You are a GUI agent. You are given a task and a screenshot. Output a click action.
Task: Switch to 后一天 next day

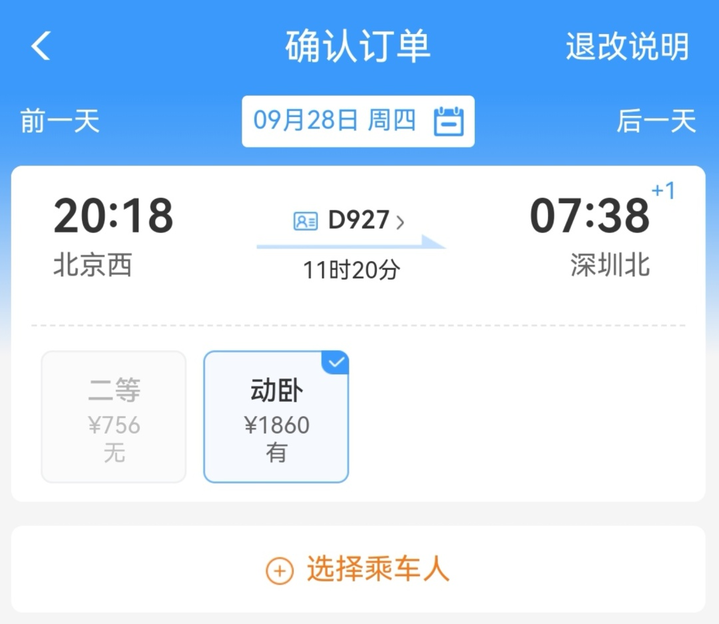(x=656, y=121)
